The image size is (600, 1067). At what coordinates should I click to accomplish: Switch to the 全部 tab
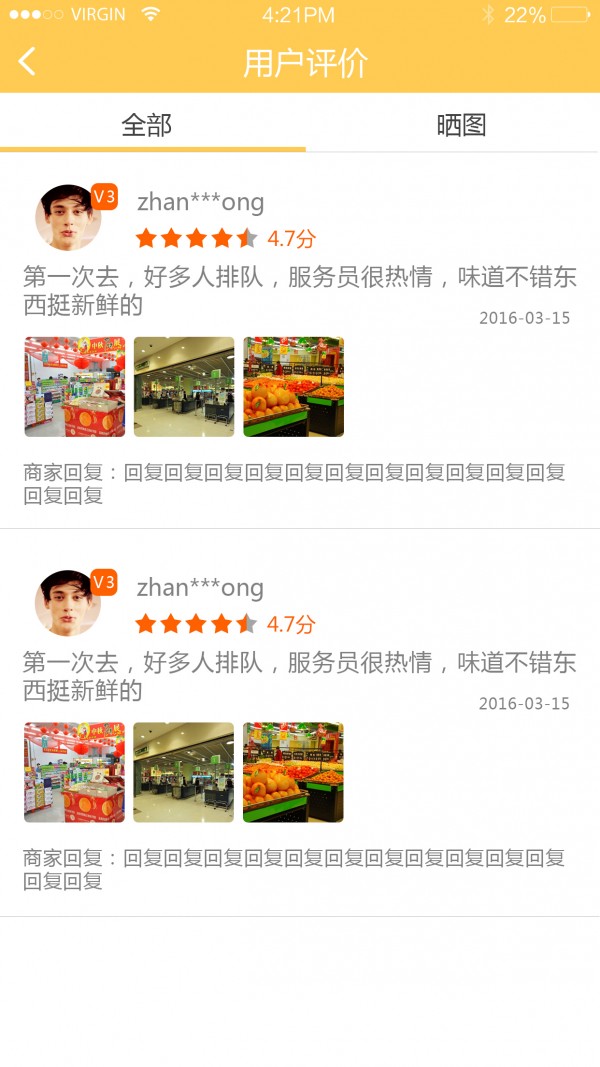coord(147,125)
